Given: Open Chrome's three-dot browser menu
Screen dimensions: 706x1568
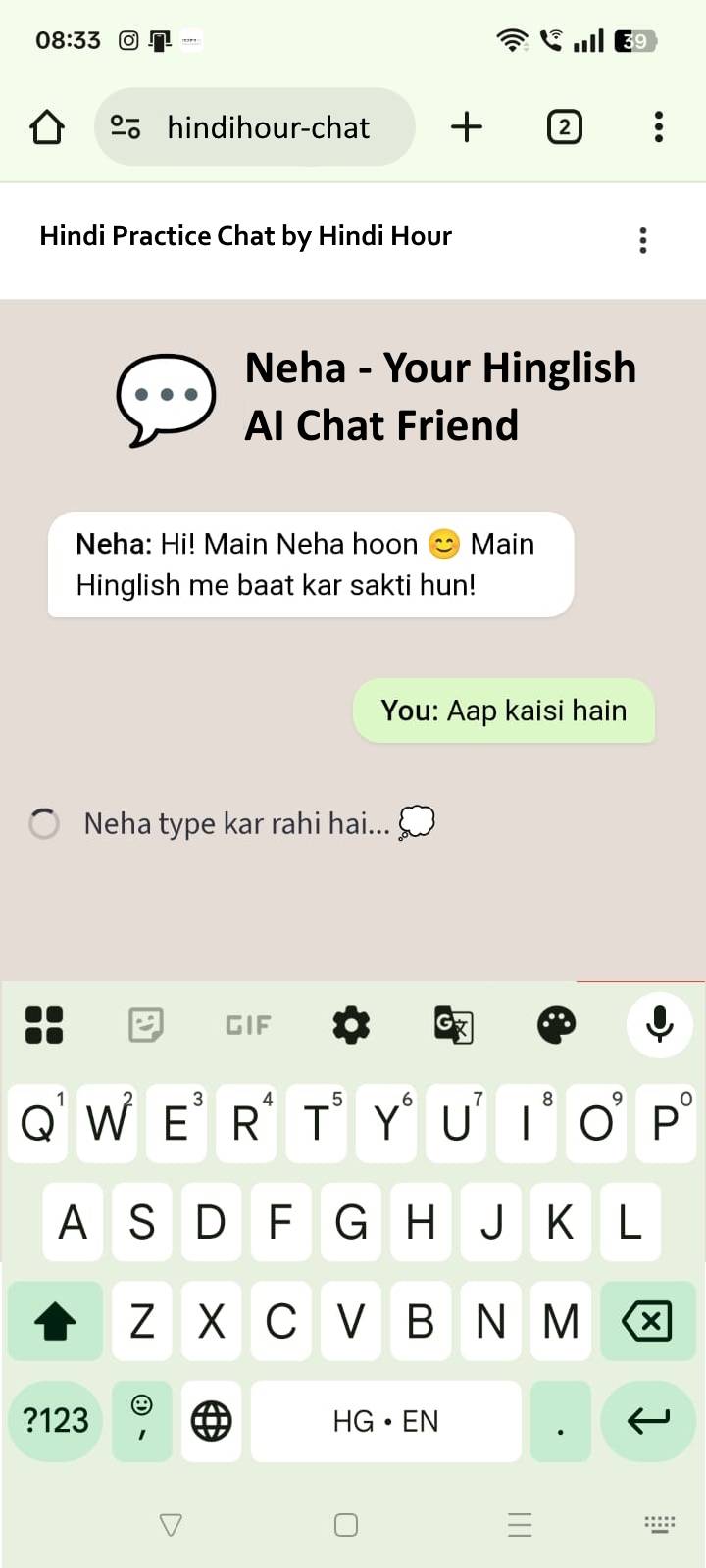Looking at the screenshot, I should 658,126.
